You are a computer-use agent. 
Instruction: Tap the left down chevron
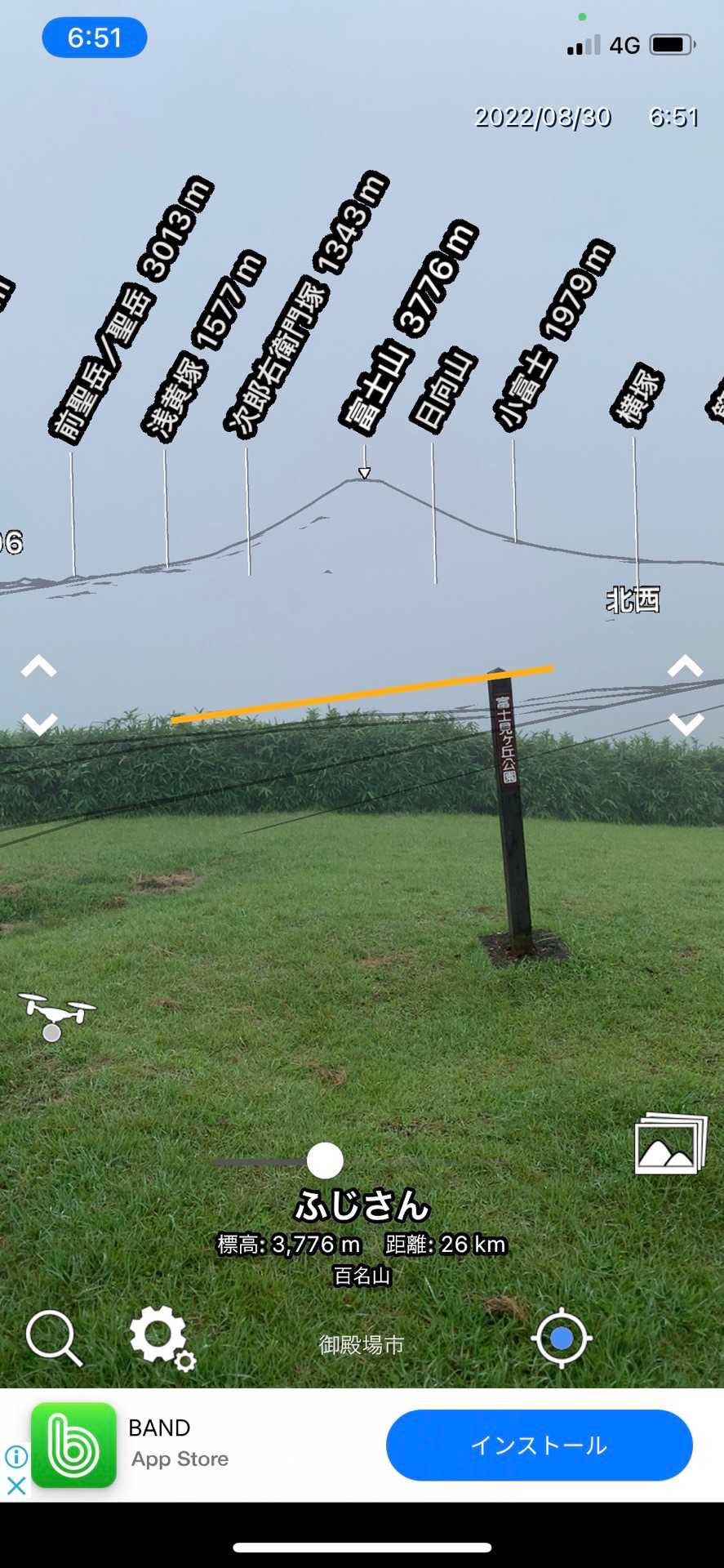coord(38,724)
